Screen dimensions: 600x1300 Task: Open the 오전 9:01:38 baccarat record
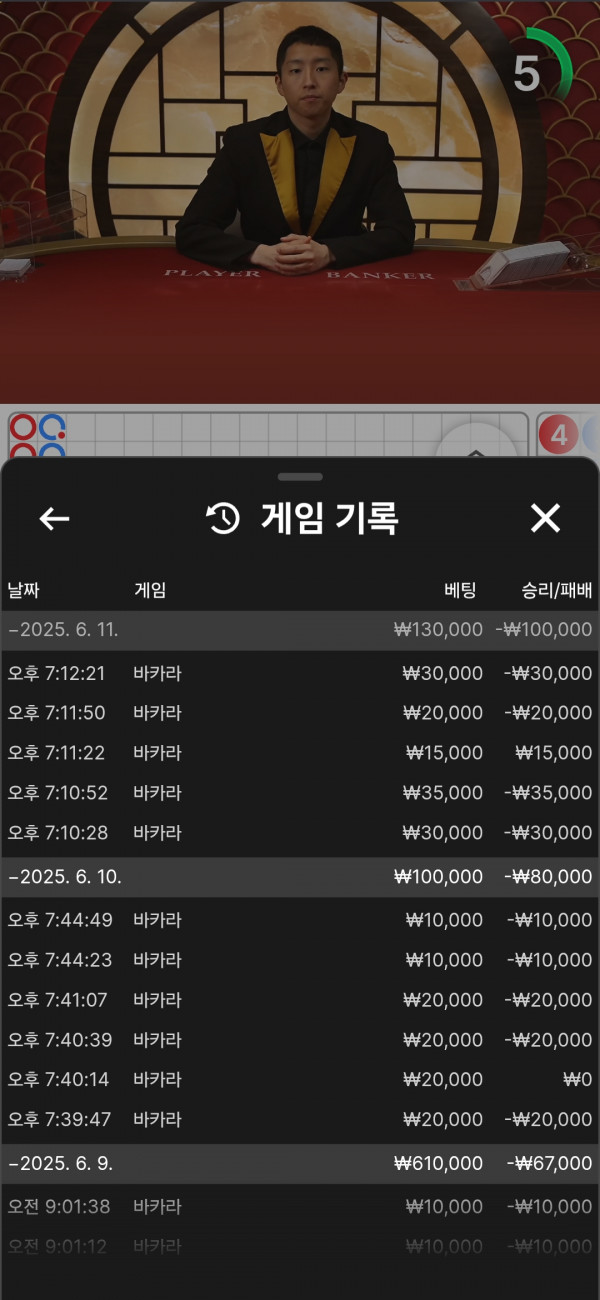(300, 1207)
